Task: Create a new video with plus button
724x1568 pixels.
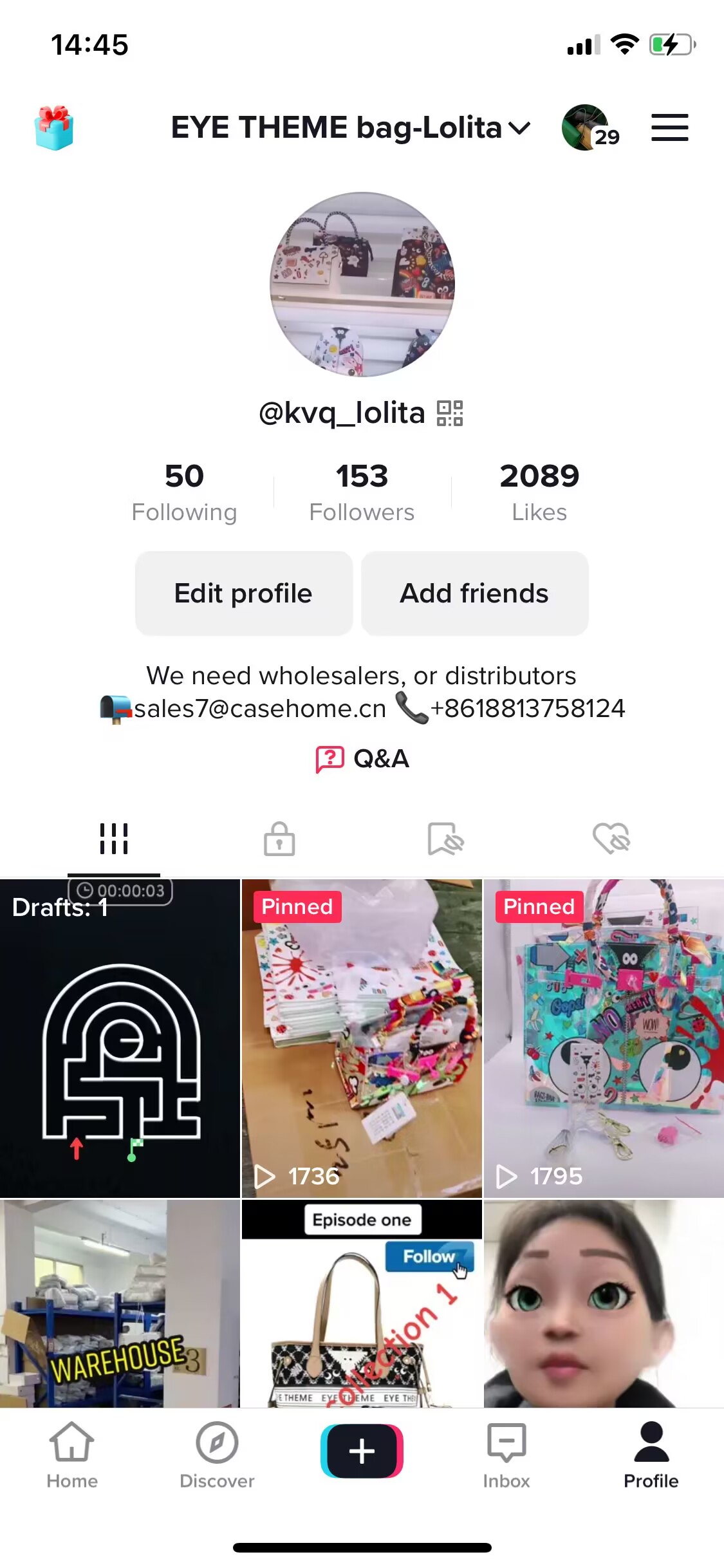Action: point(362,1451)
